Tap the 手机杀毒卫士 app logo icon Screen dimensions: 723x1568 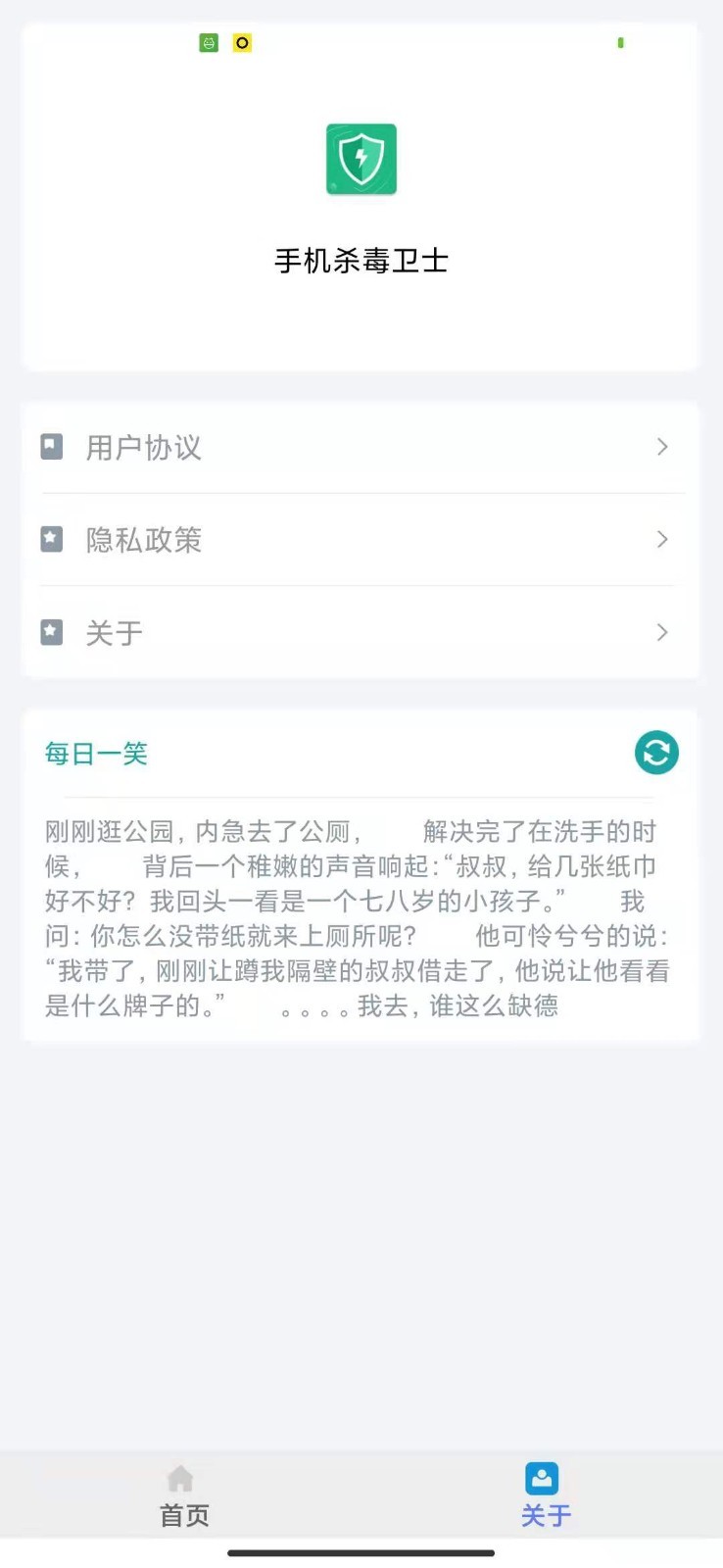point(361,160)
